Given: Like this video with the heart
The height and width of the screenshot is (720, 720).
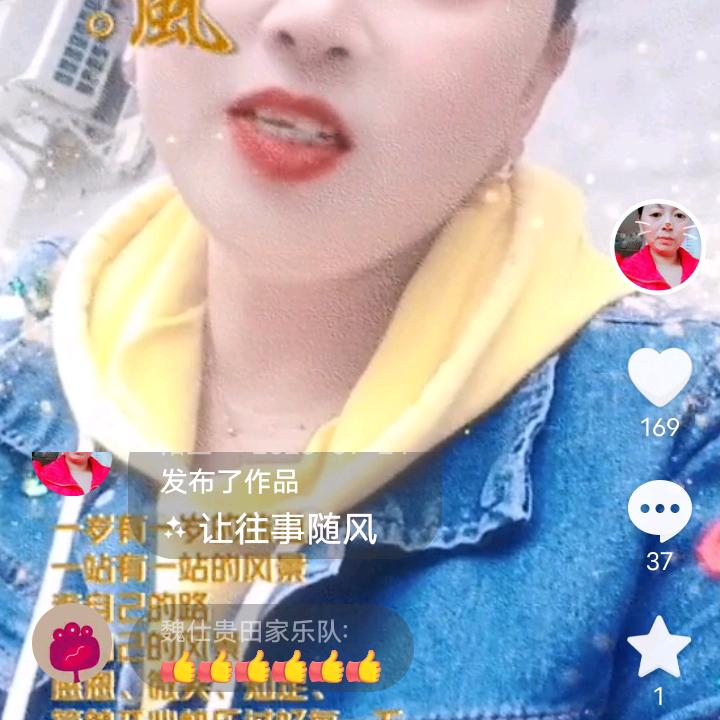Looking at the screenshot, I should (x=659, y=377).
